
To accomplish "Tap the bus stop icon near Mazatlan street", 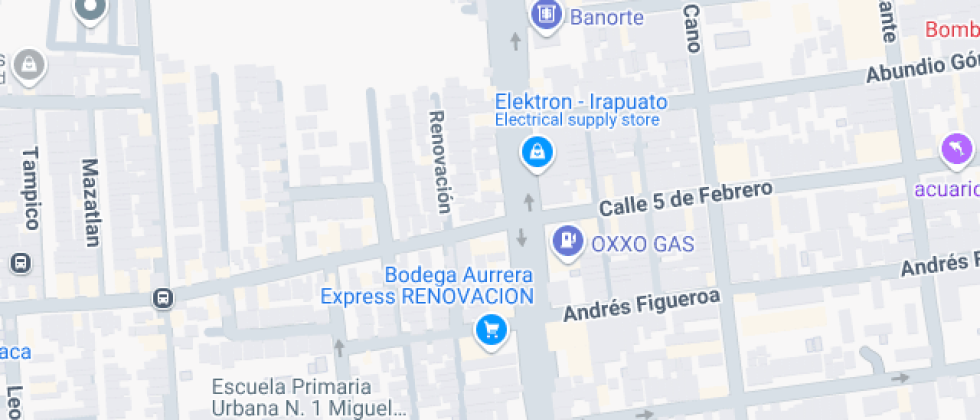I will point(162,298).
